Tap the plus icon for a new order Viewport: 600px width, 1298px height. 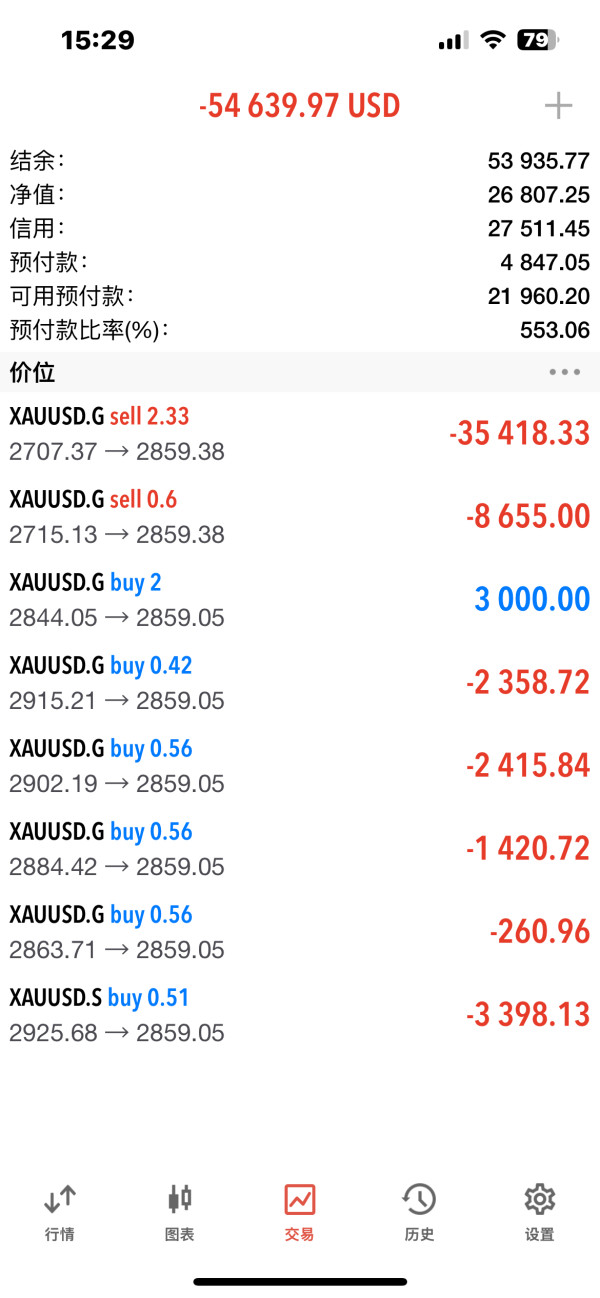click(558, 106)
